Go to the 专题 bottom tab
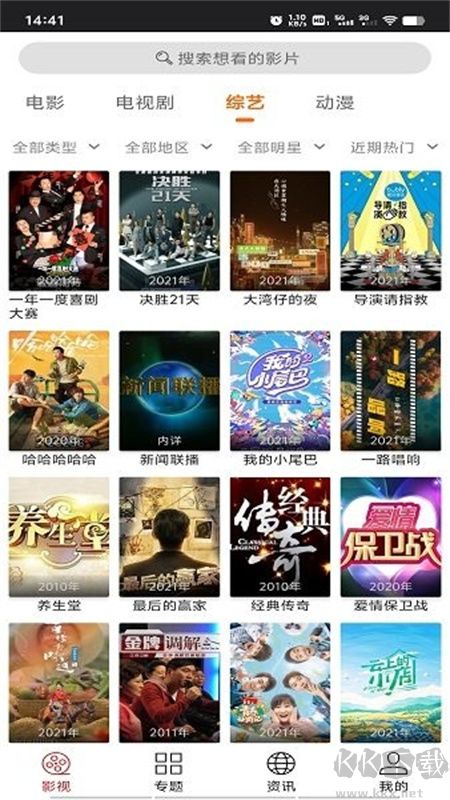This screenshot has width=450, height=800. (x=168, y=771)
